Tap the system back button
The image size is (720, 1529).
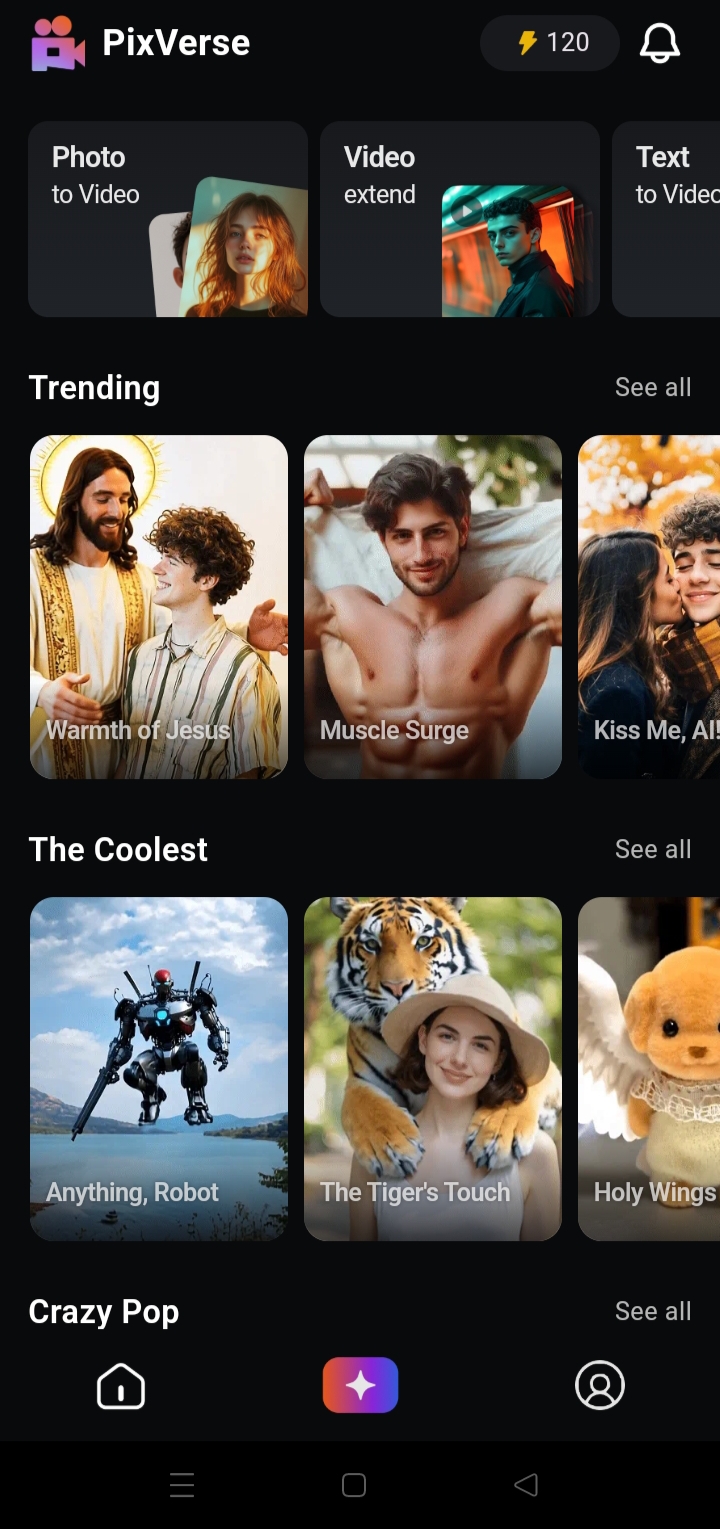point(526,1485)
